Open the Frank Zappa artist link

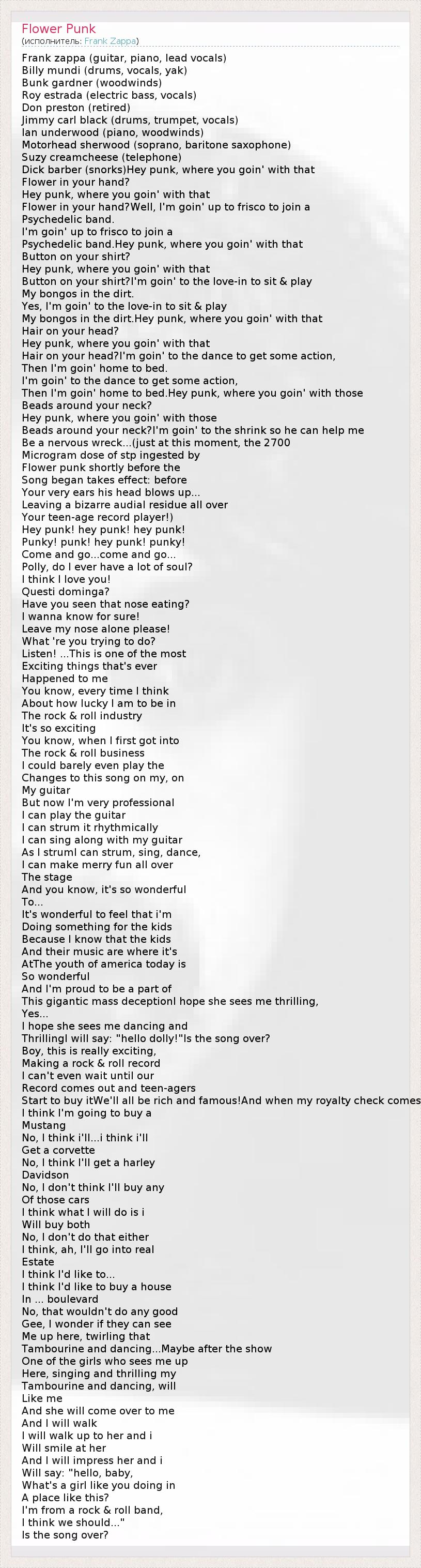(x=110, y=41)
